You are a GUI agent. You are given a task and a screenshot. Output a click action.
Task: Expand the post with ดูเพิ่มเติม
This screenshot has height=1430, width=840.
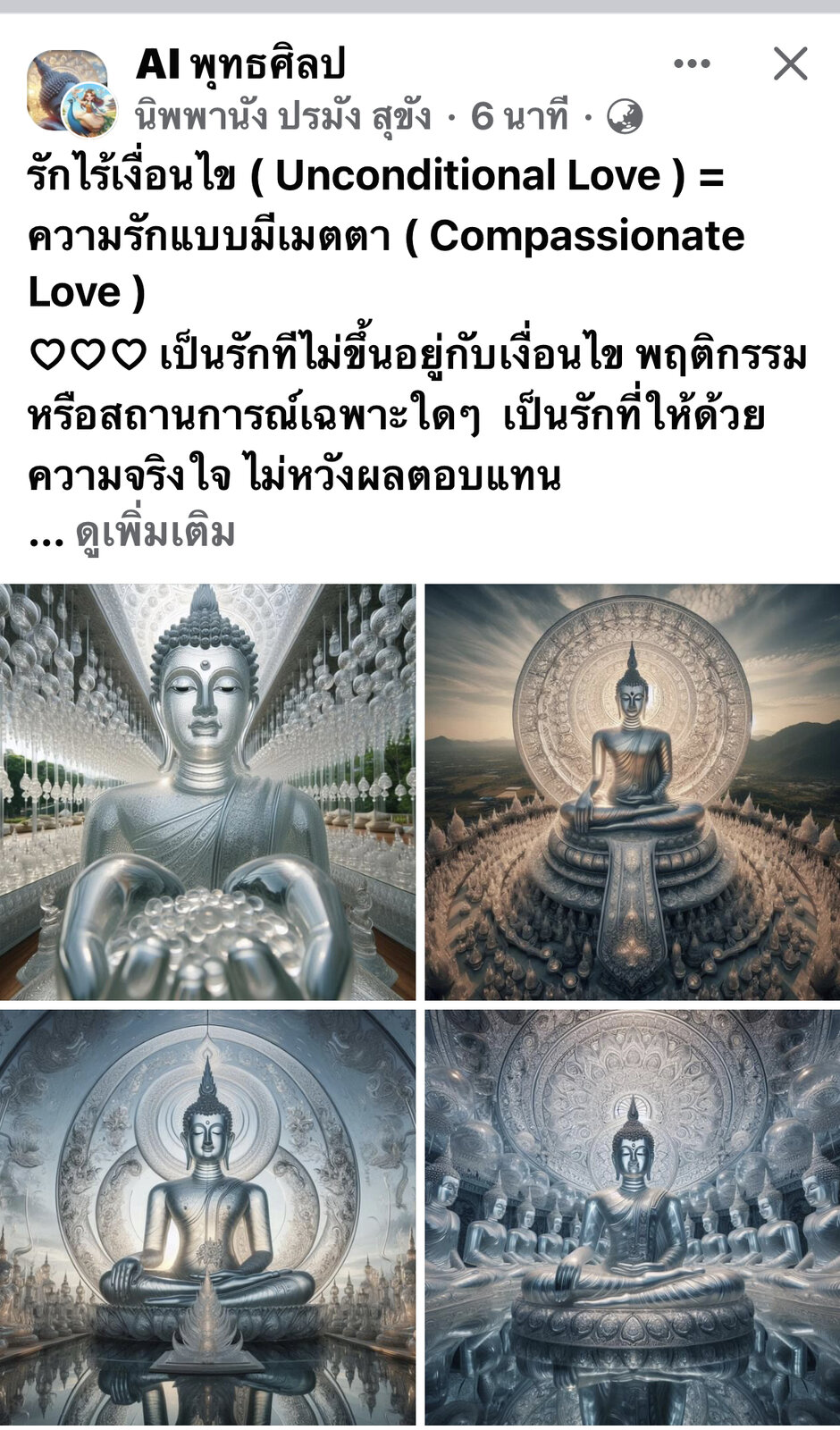point(155,534)
